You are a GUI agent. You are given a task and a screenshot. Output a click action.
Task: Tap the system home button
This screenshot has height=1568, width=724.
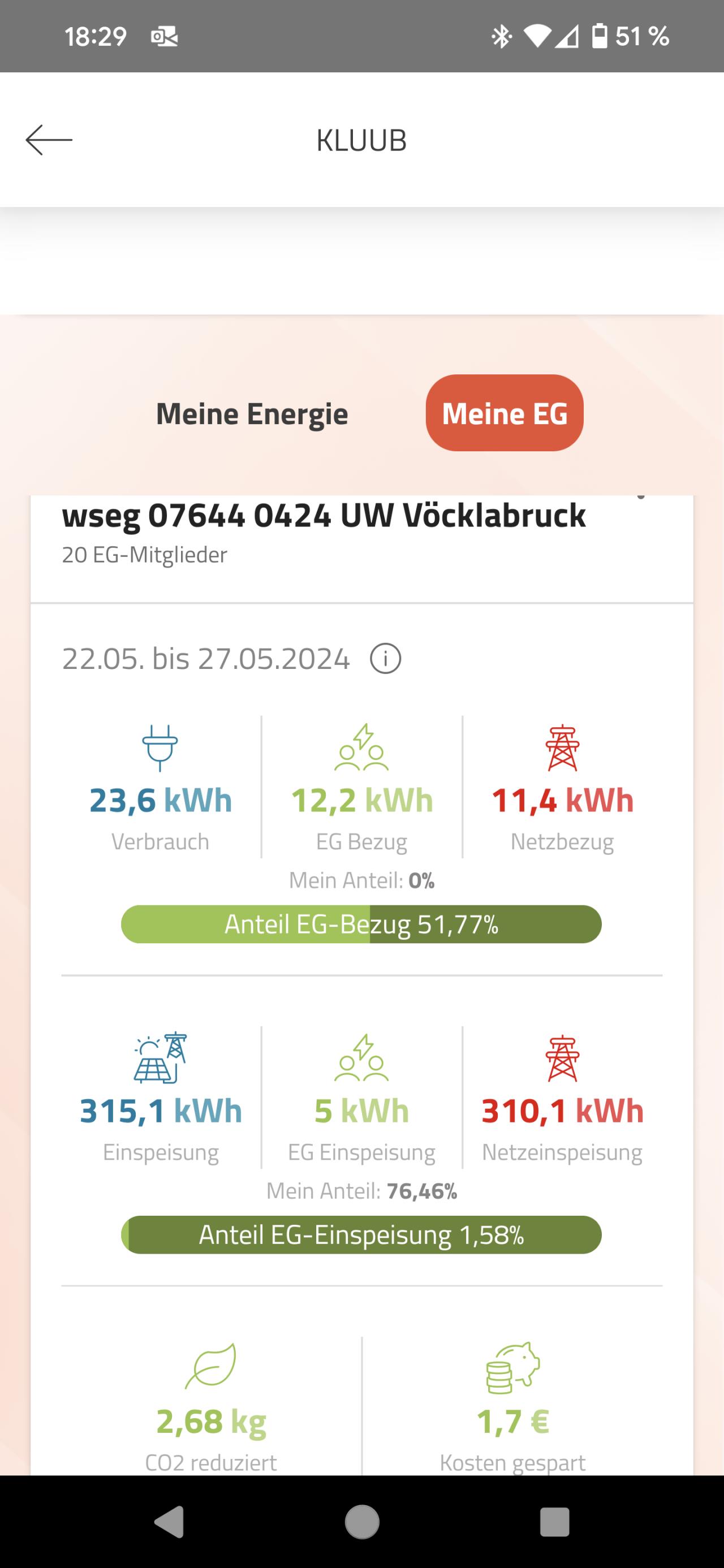tap(361, 1522)
